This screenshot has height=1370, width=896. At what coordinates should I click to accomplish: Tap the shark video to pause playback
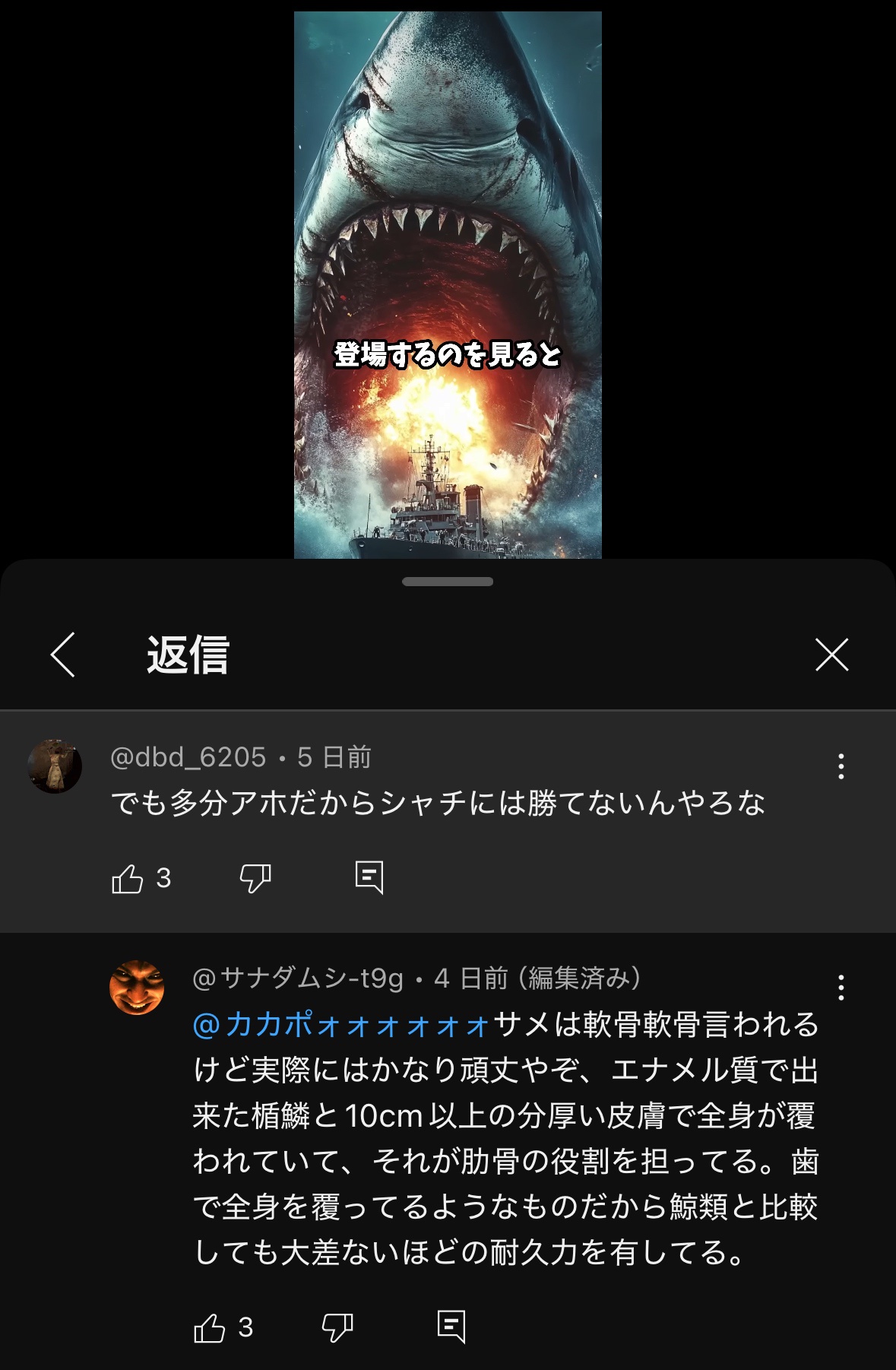coord(448,228)
